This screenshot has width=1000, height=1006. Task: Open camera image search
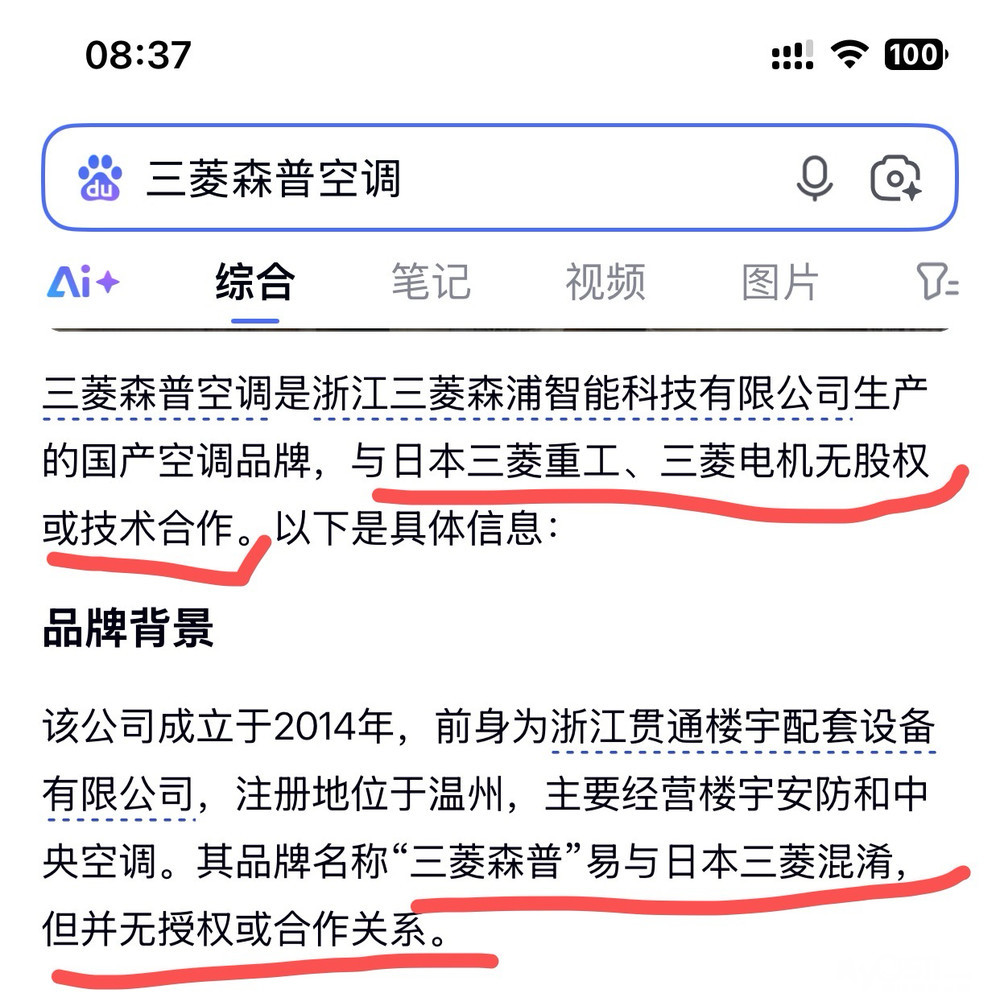click(x=896, y=179)
